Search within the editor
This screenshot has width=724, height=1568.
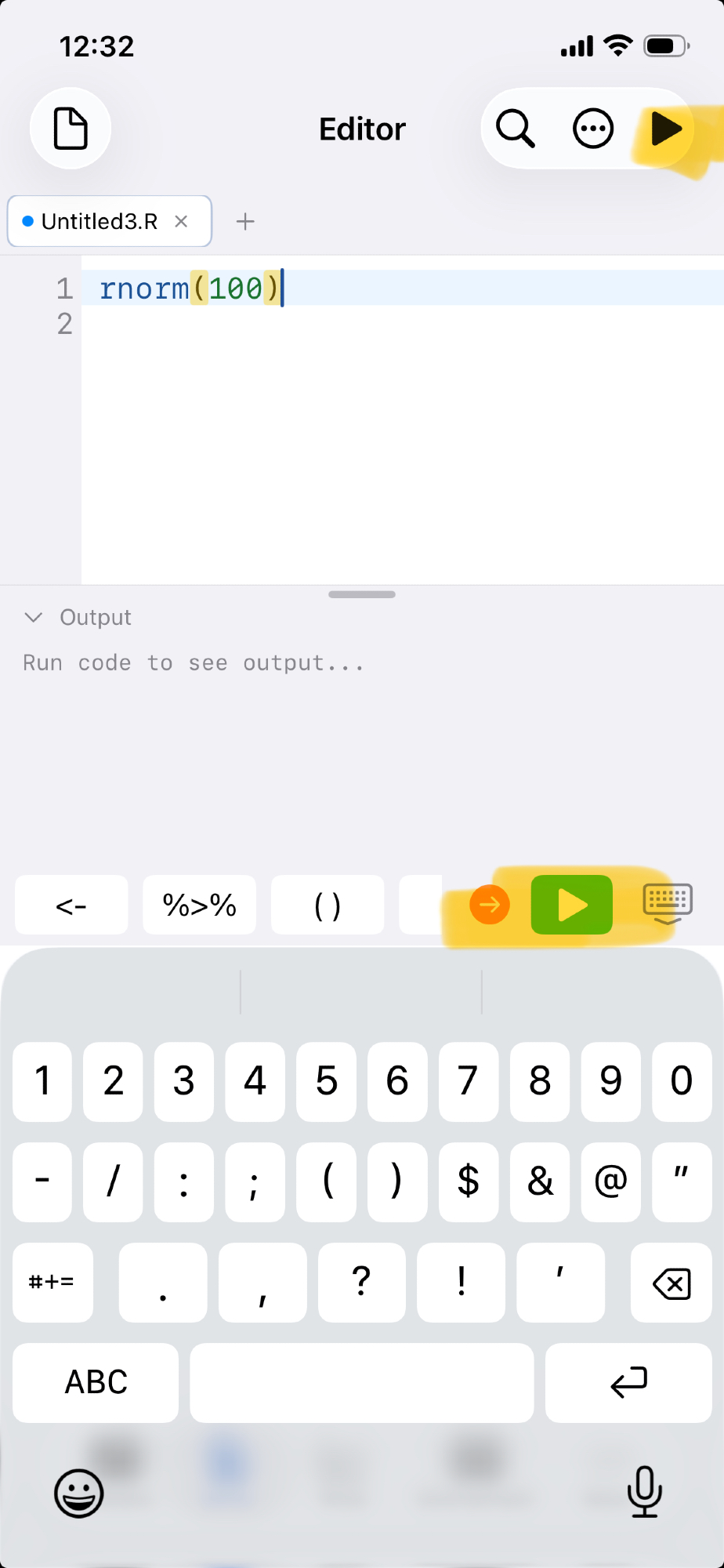(516, 129)
